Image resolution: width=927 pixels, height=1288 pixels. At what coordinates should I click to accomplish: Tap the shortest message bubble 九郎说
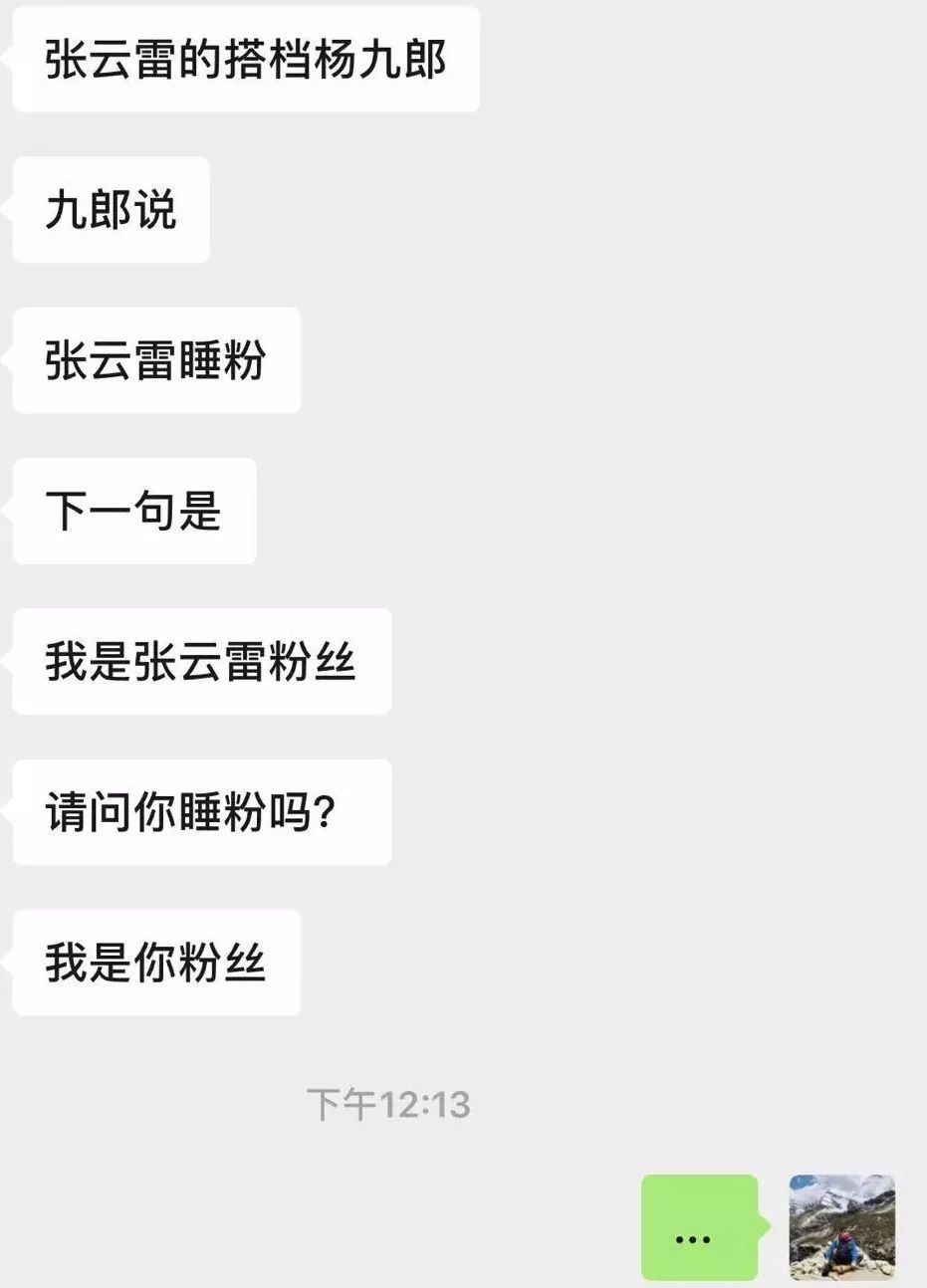click(110, 209)
